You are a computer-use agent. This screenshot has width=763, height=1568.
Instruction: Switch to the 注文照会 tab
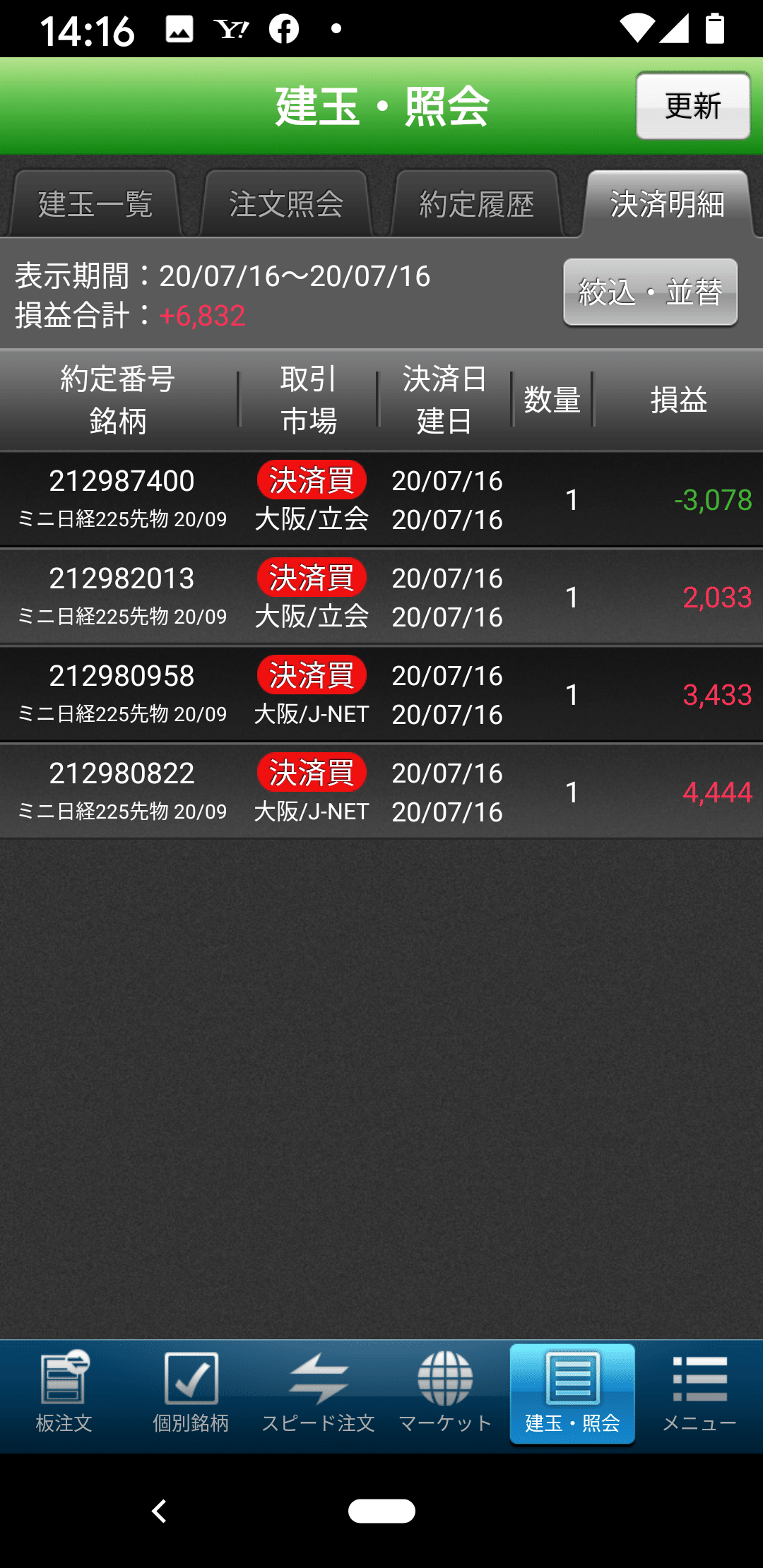286,204
